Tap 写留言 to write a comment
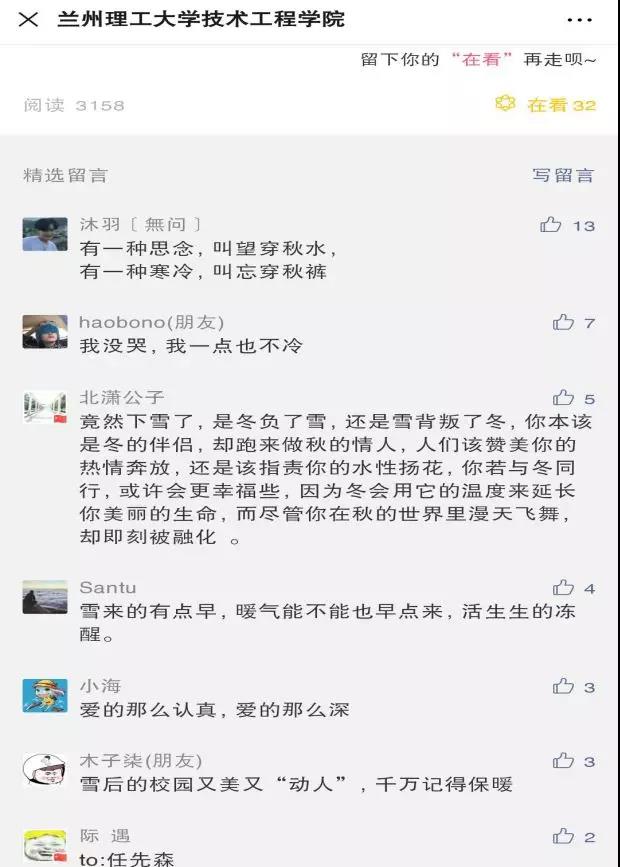Image resolution: width=620 pixels, height=867 pixels. pos(563,175)
